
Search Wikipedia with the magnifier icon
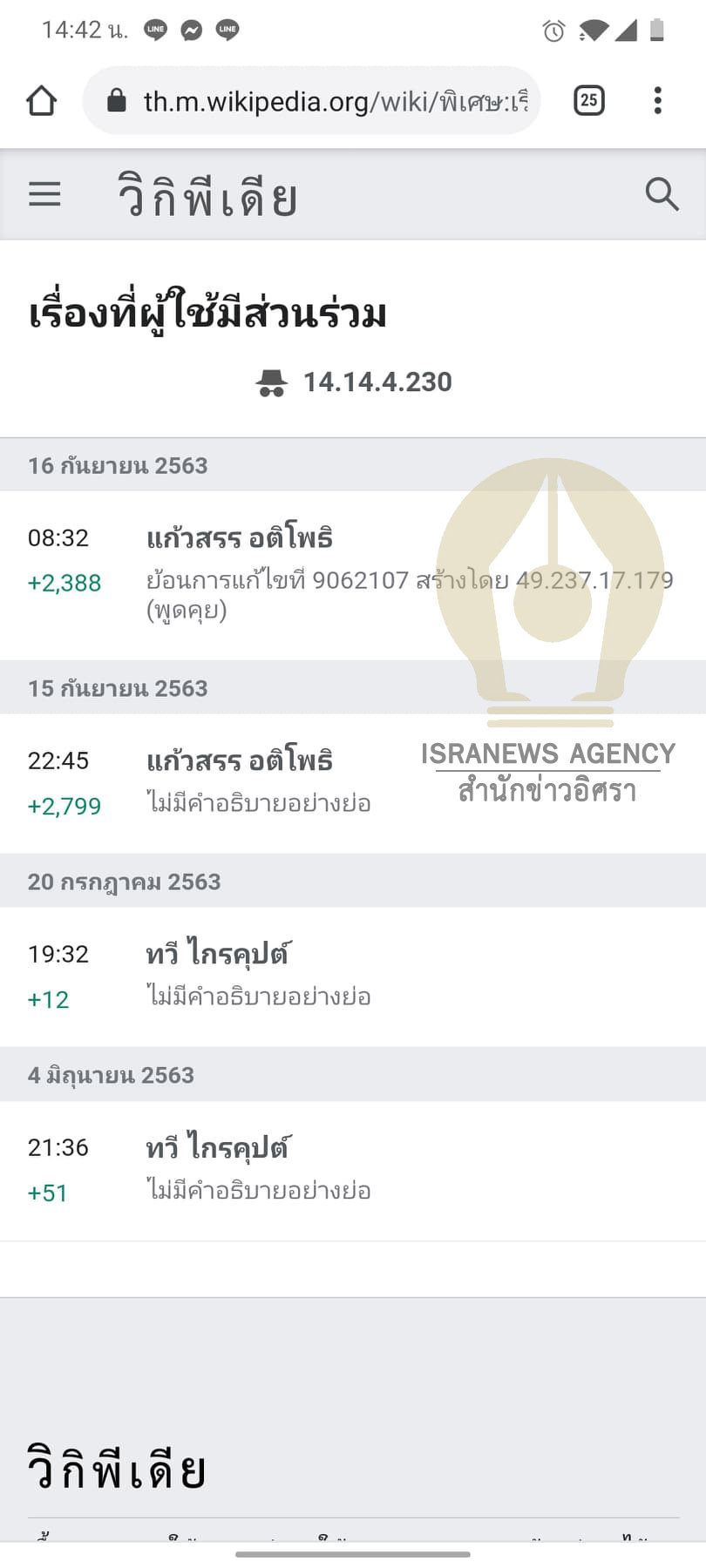(662, 194)
